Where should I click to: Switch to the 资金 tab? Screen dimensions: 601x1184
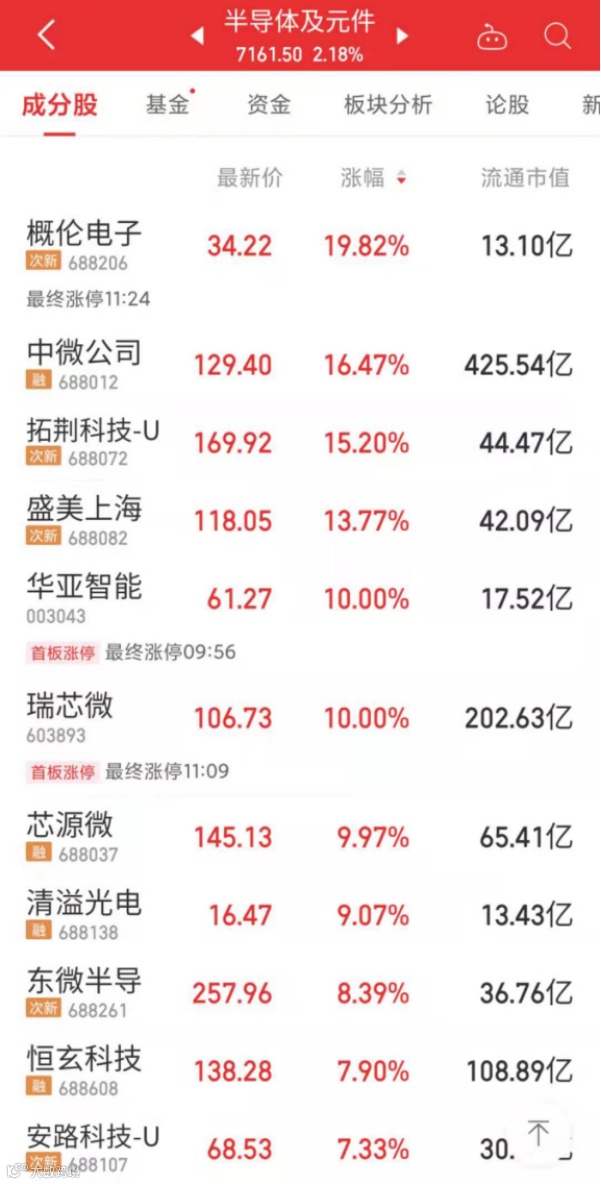(269, 104)
